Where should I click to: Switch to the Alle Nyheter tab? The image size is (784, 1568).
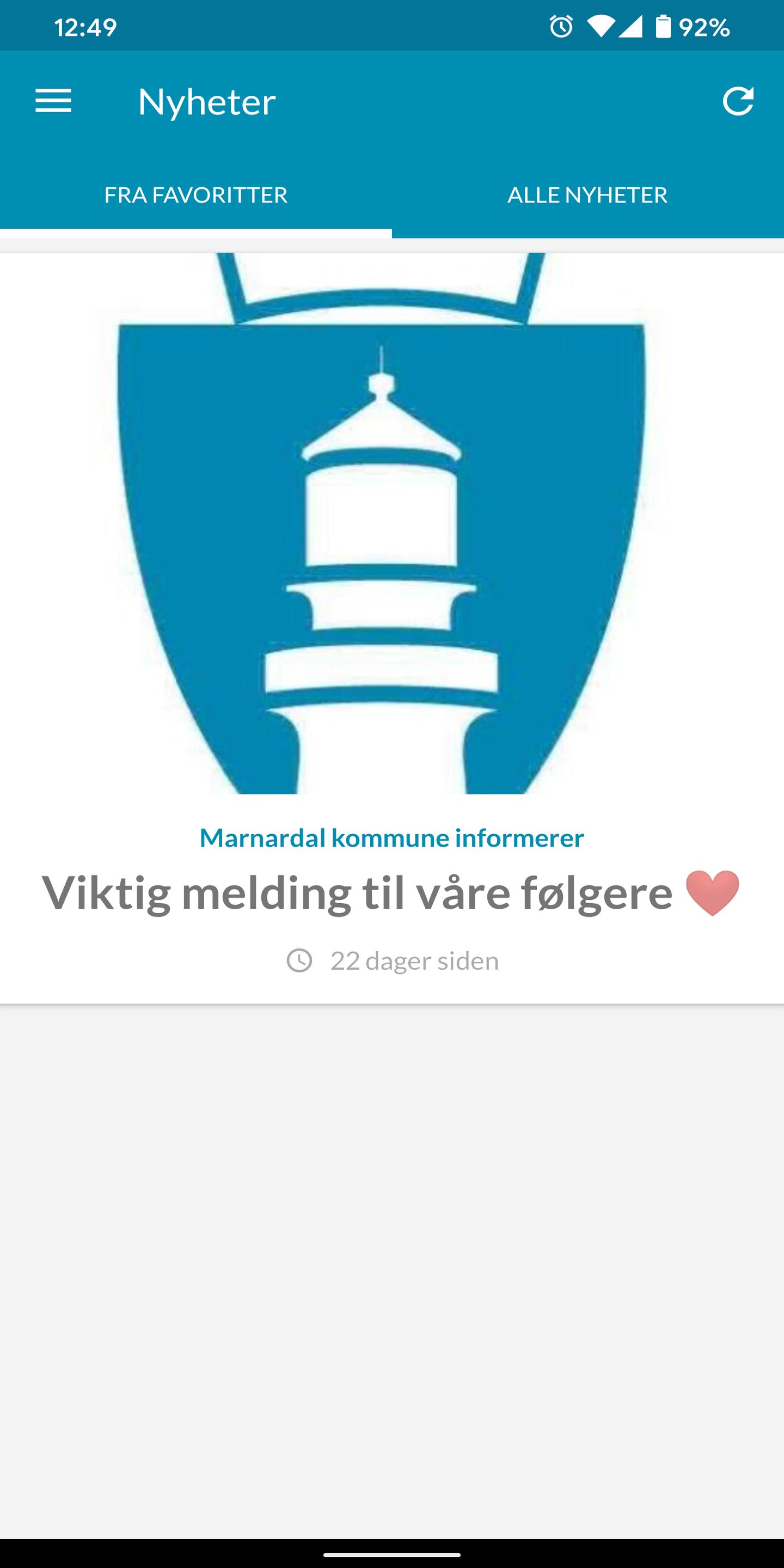click(588, 195)
